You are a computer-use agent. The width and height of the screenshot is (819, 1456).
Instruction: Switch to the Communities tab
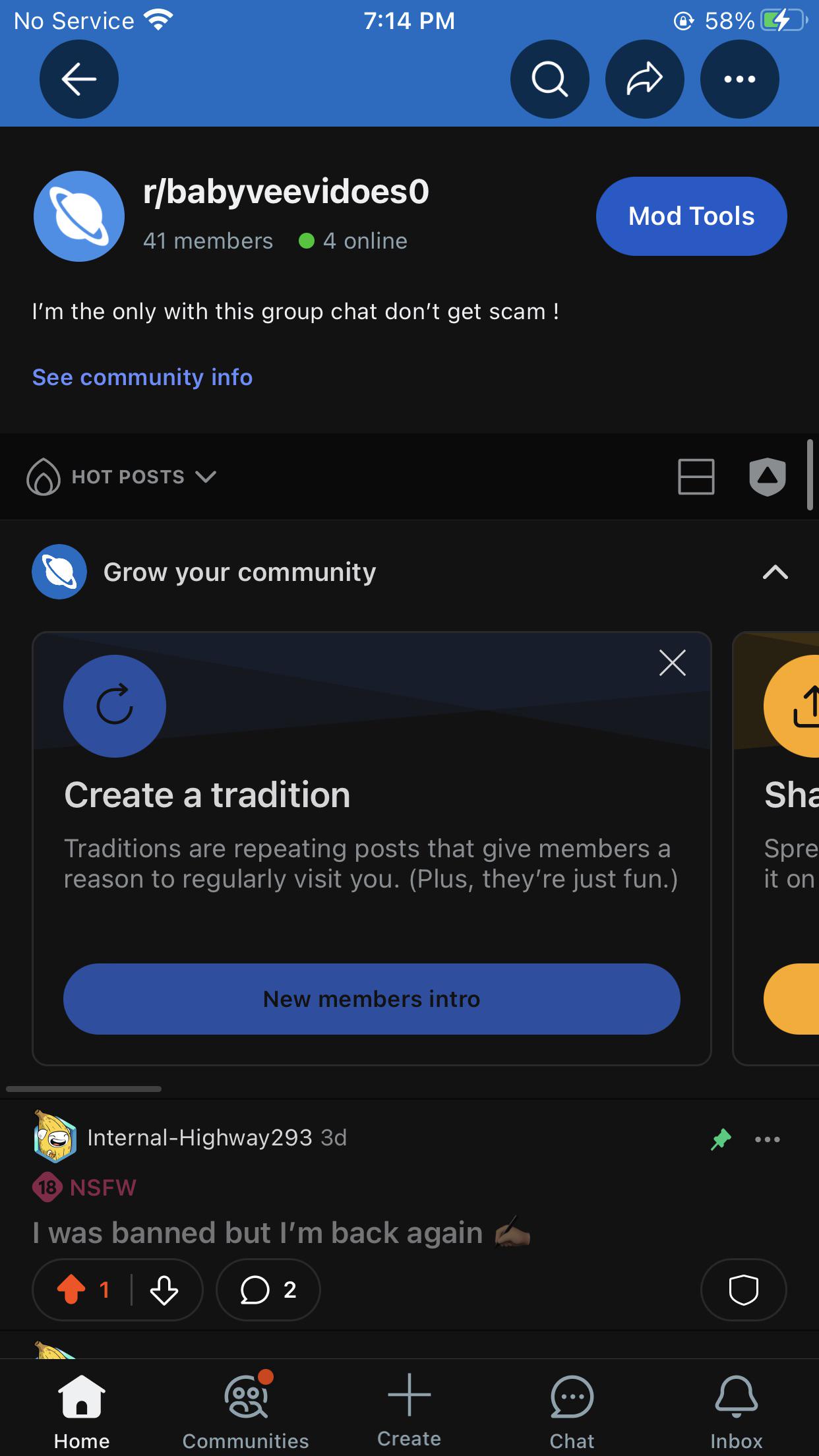245,1406
